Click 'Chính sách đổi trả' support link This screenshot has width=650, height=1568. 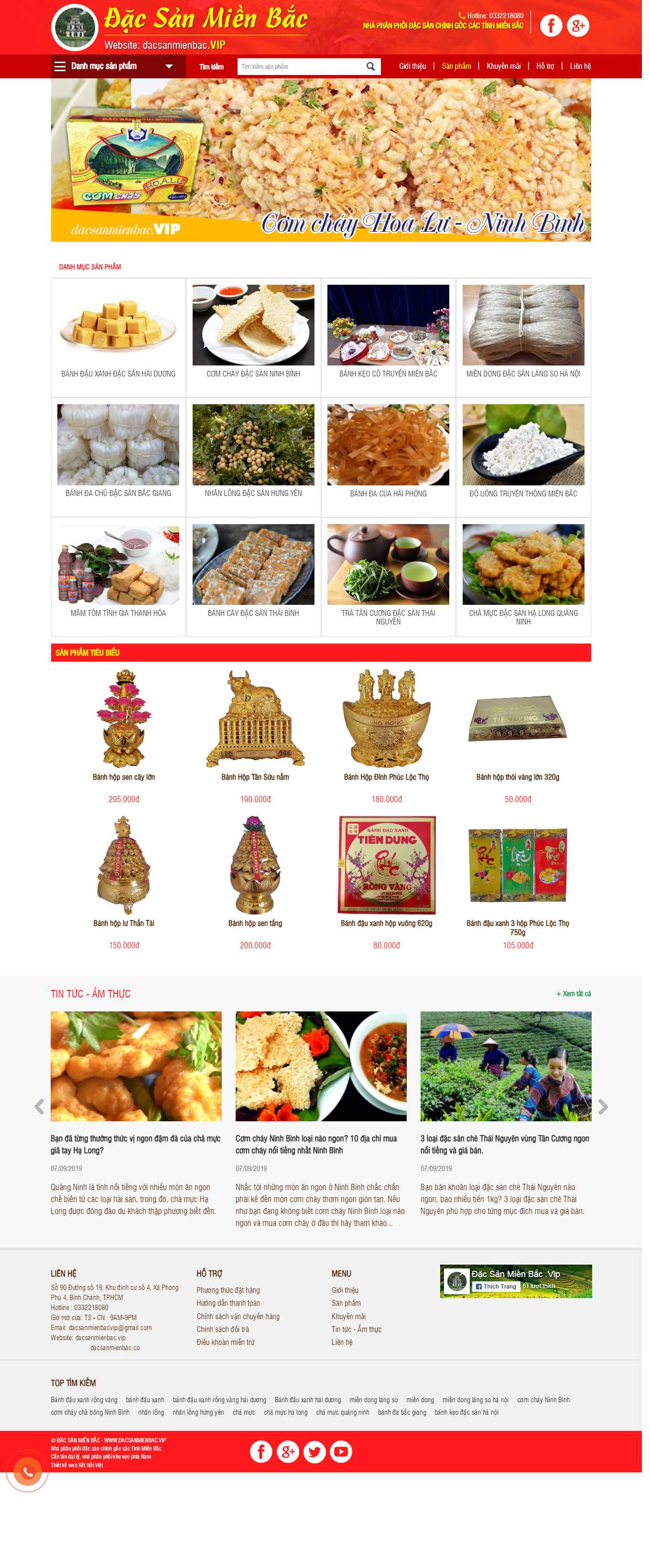coord(225,1330)
